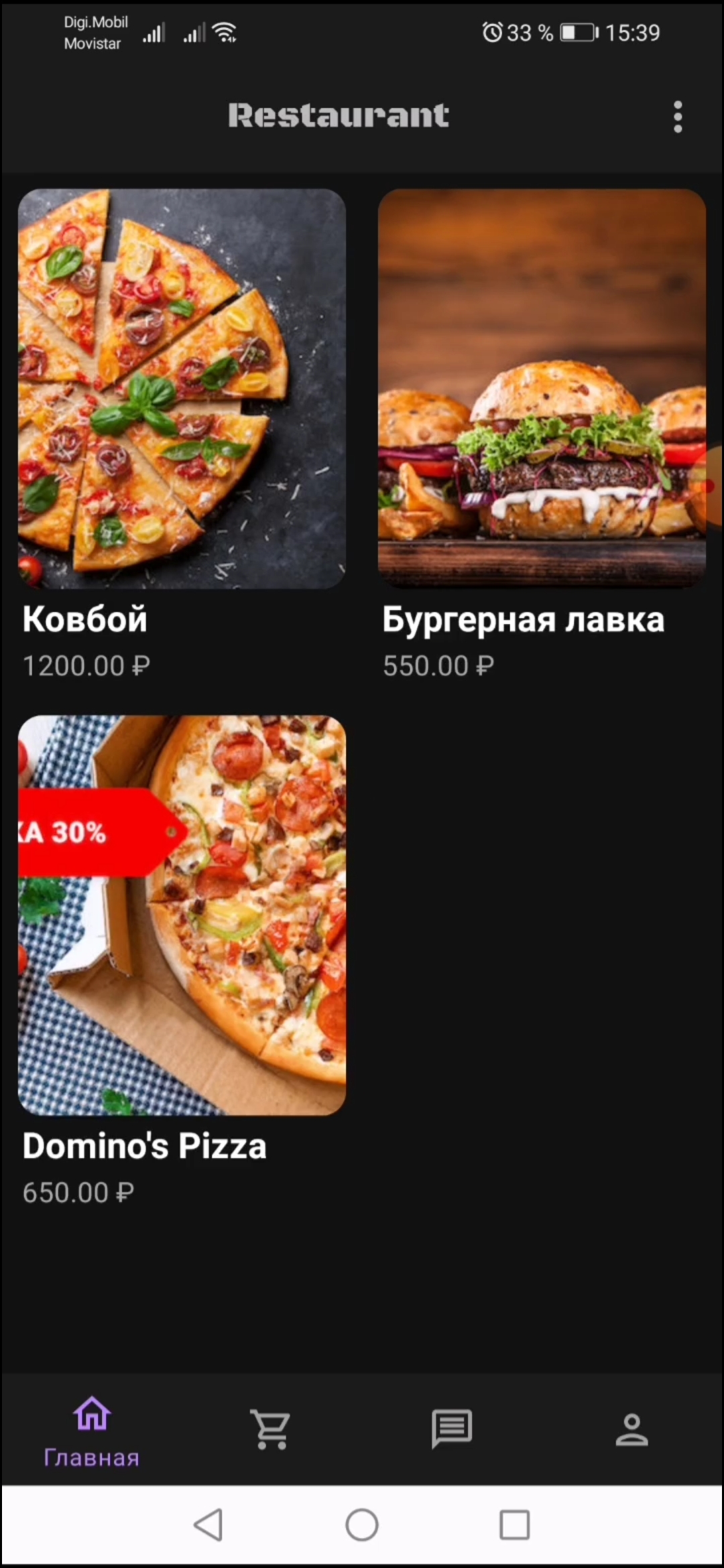Viewport: 724px width, 1568px height.
Task: Open the Ковбой pizza card
Action: click(182, 389)
